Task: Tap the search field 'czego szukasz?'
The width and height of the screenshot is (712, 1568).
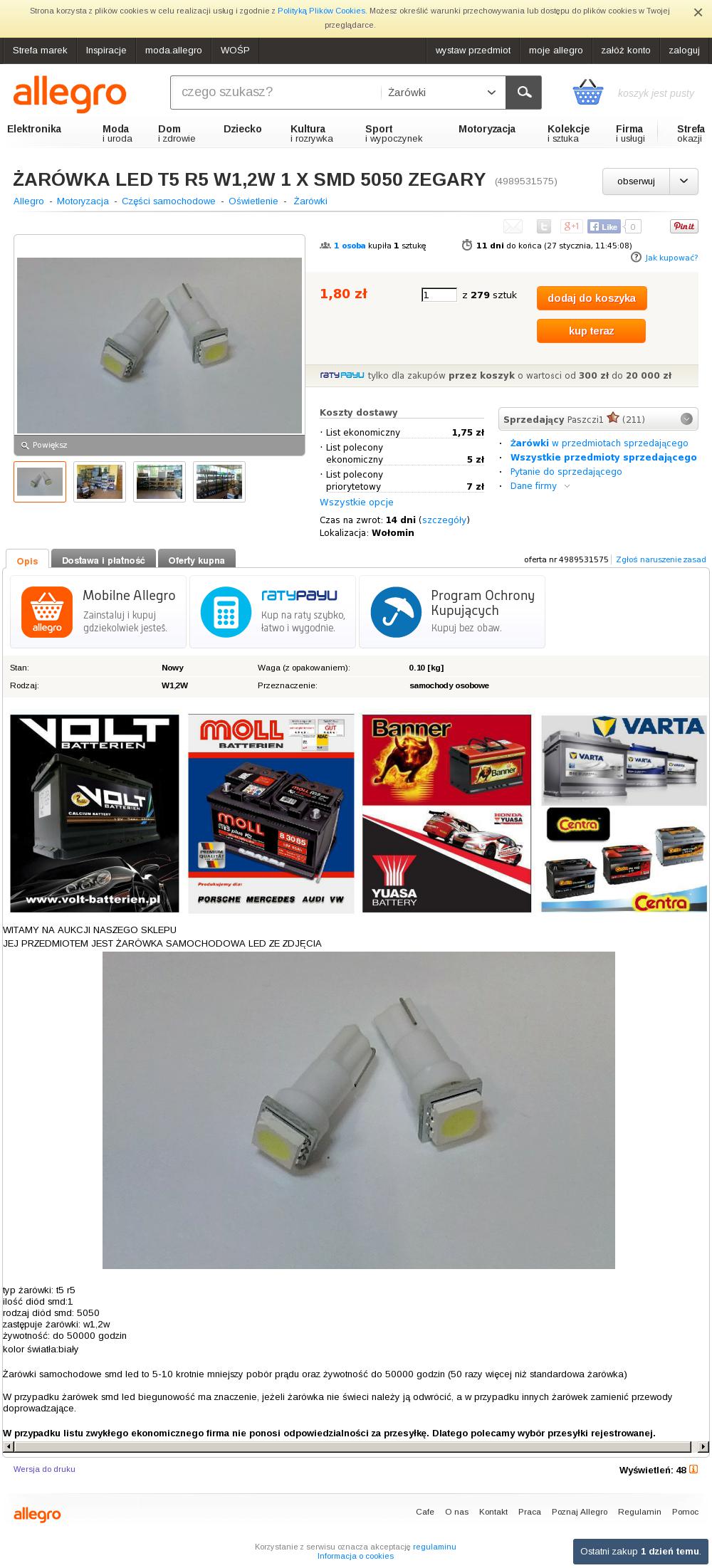Action: click(276, 93)
